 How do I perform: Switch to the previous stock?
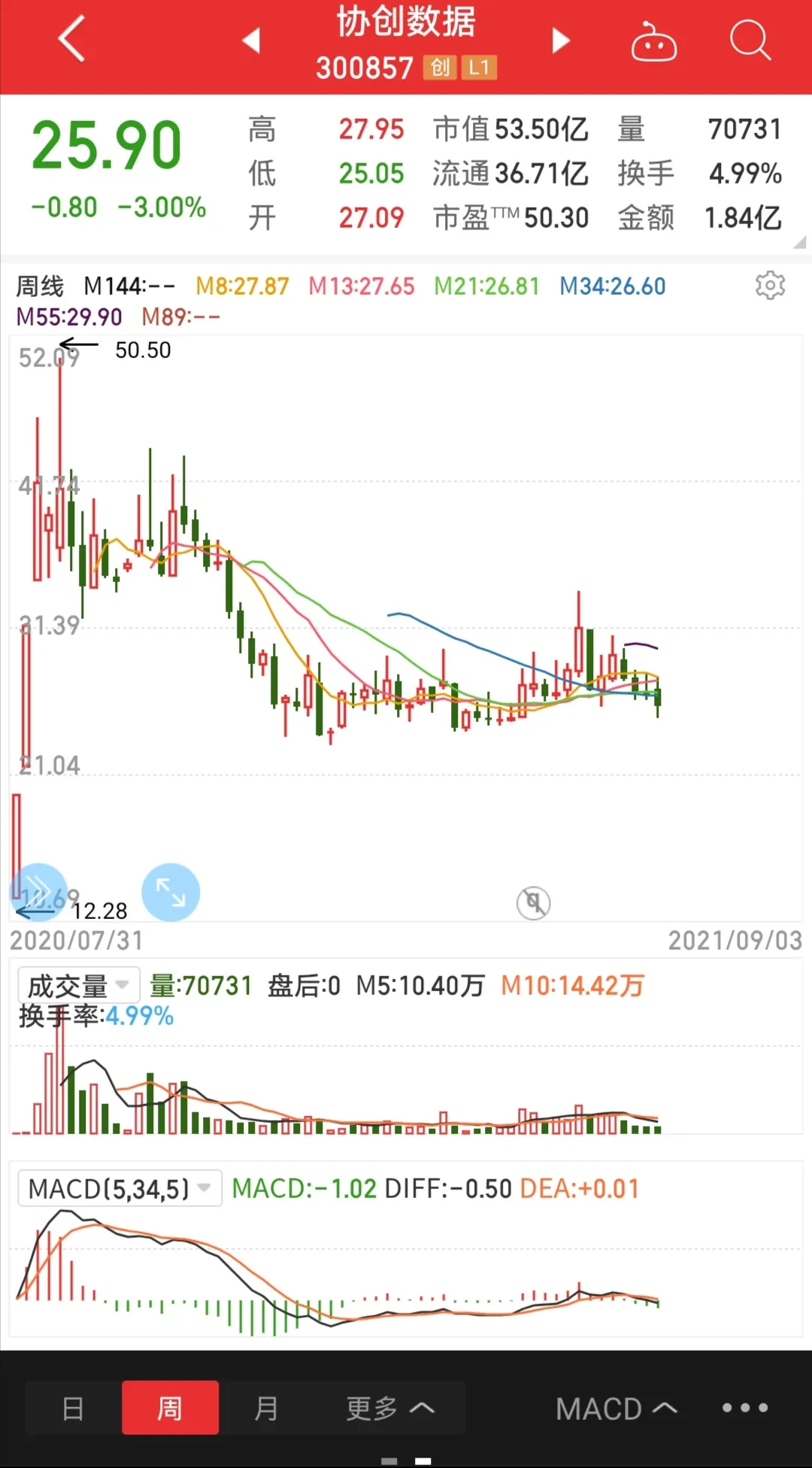pyautogui.click(x=251, y=41)
